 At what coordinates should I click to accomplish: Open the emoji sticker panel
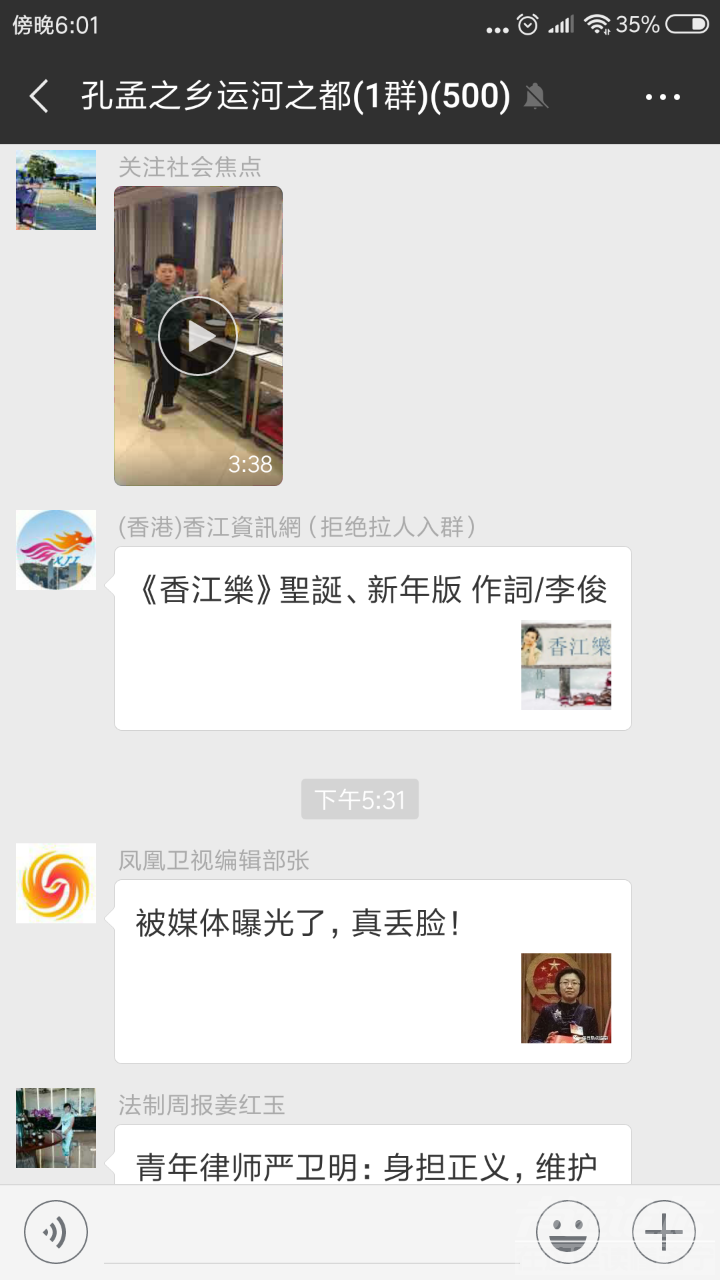tap(568, 1232)
